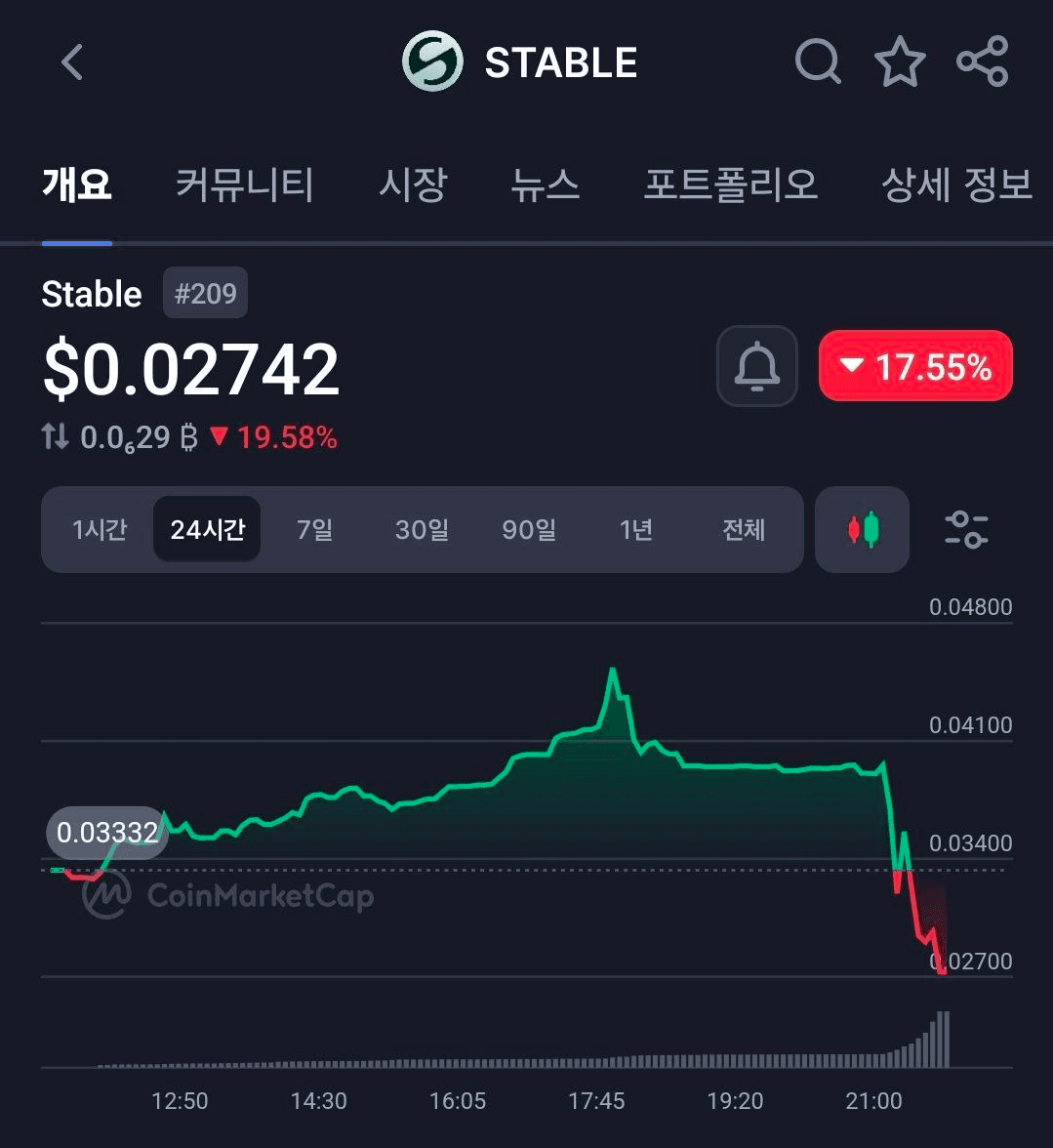This screenshot has height=1148, width=1053.
Task: Add STABLE to watchlist with the star
Action: click(900, 62)
